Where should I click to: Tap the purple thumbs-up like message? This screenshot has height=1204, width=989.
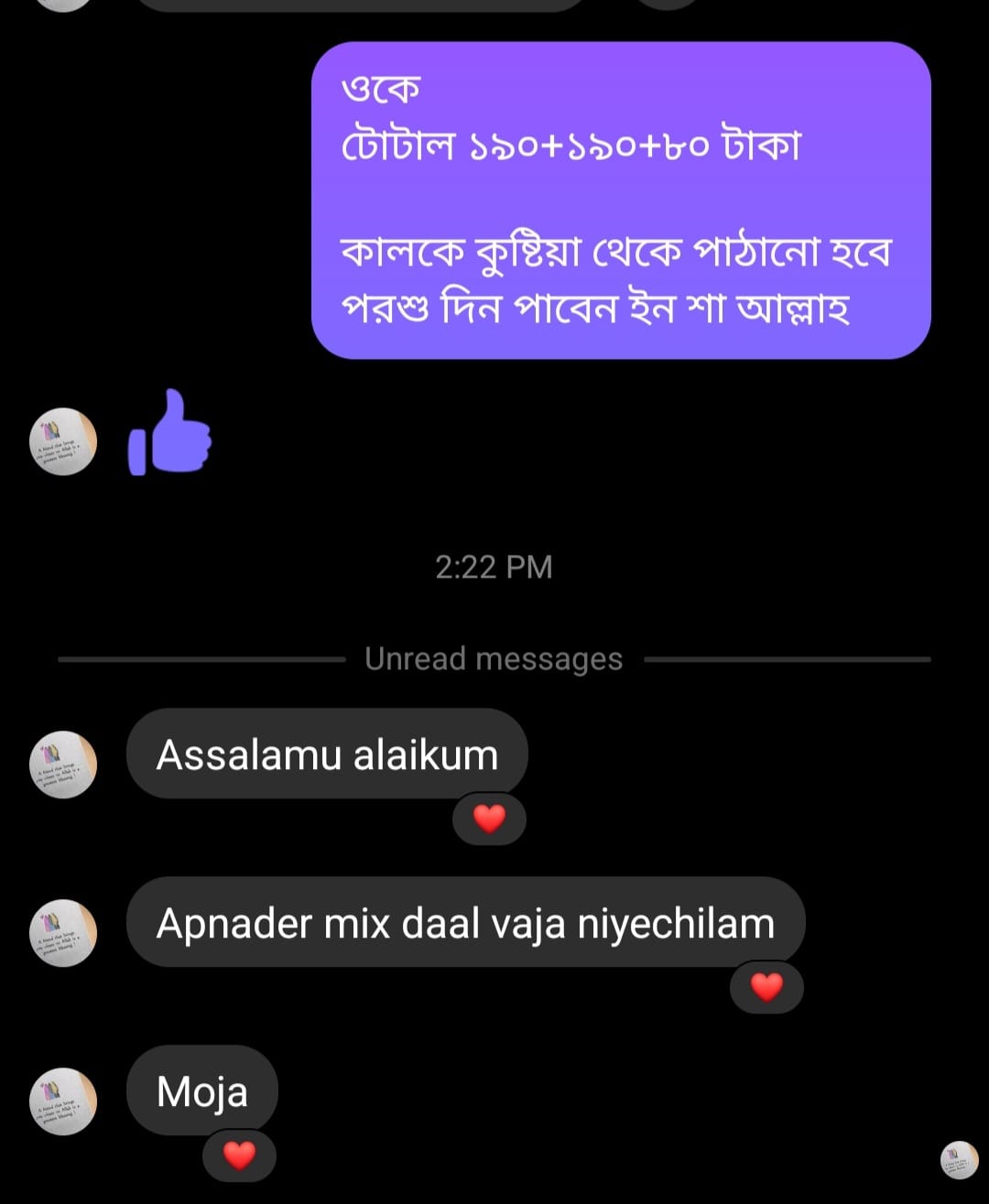point(170,434)
